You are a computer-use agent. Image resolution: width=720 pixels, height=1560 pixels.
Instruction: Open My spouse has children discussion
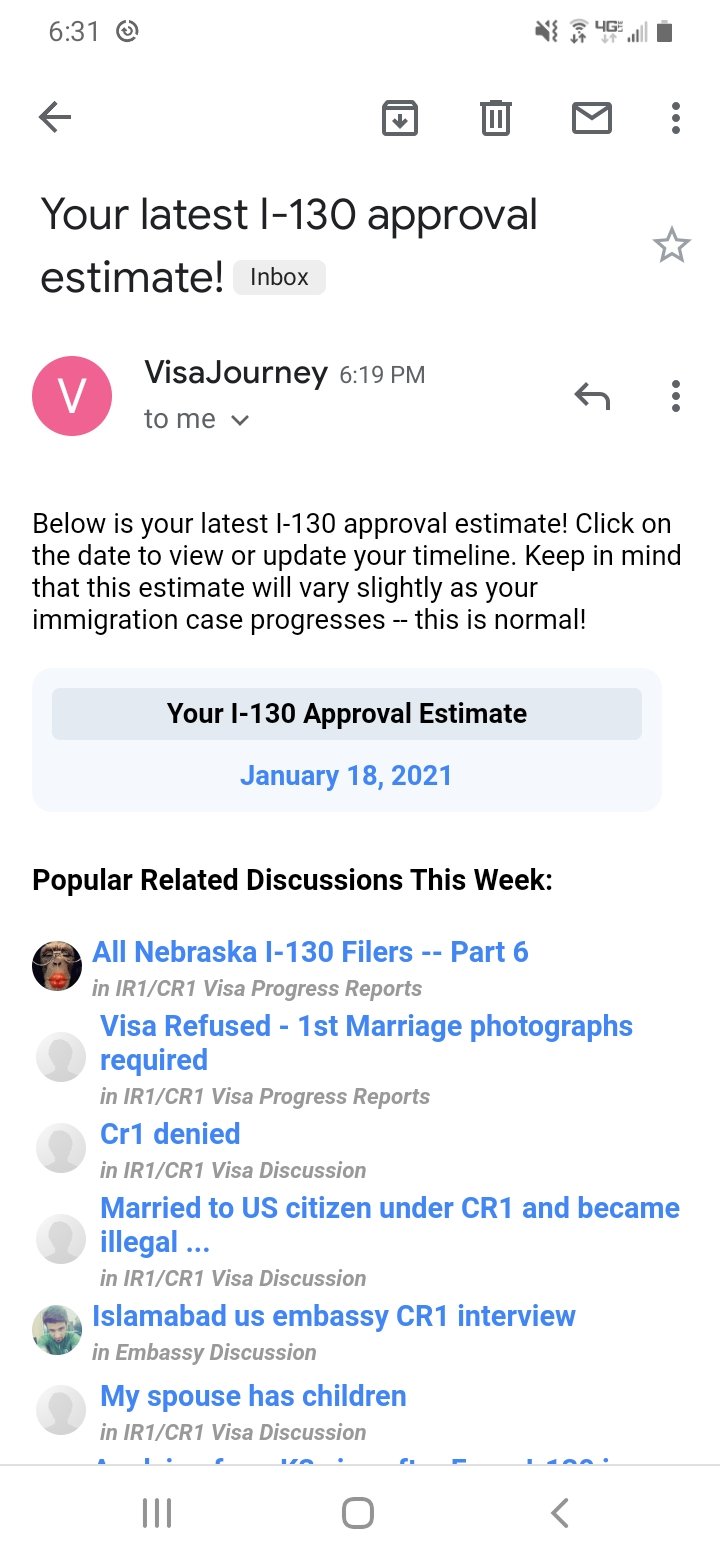[253, 1396]
